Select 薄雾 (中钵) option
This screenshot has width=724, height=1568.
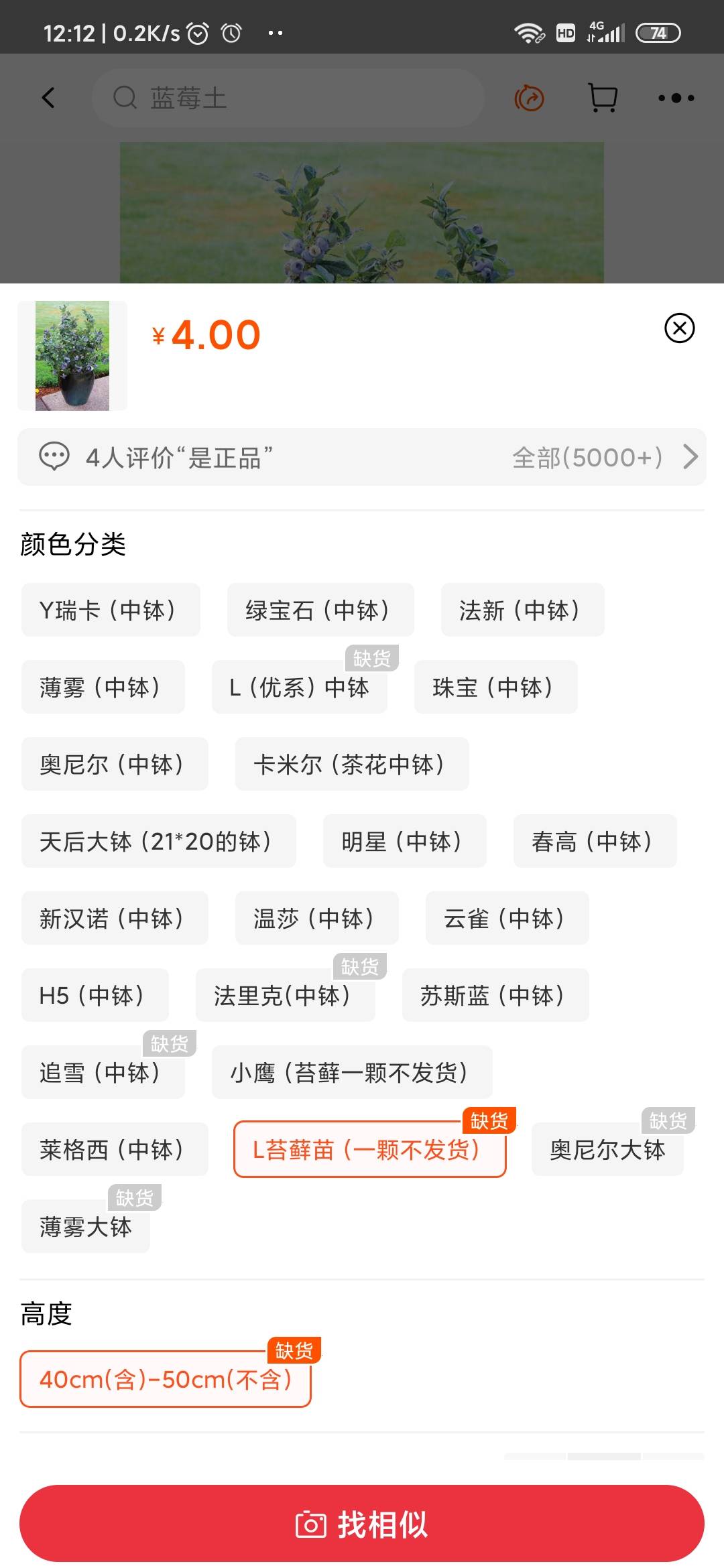[103, 687]
